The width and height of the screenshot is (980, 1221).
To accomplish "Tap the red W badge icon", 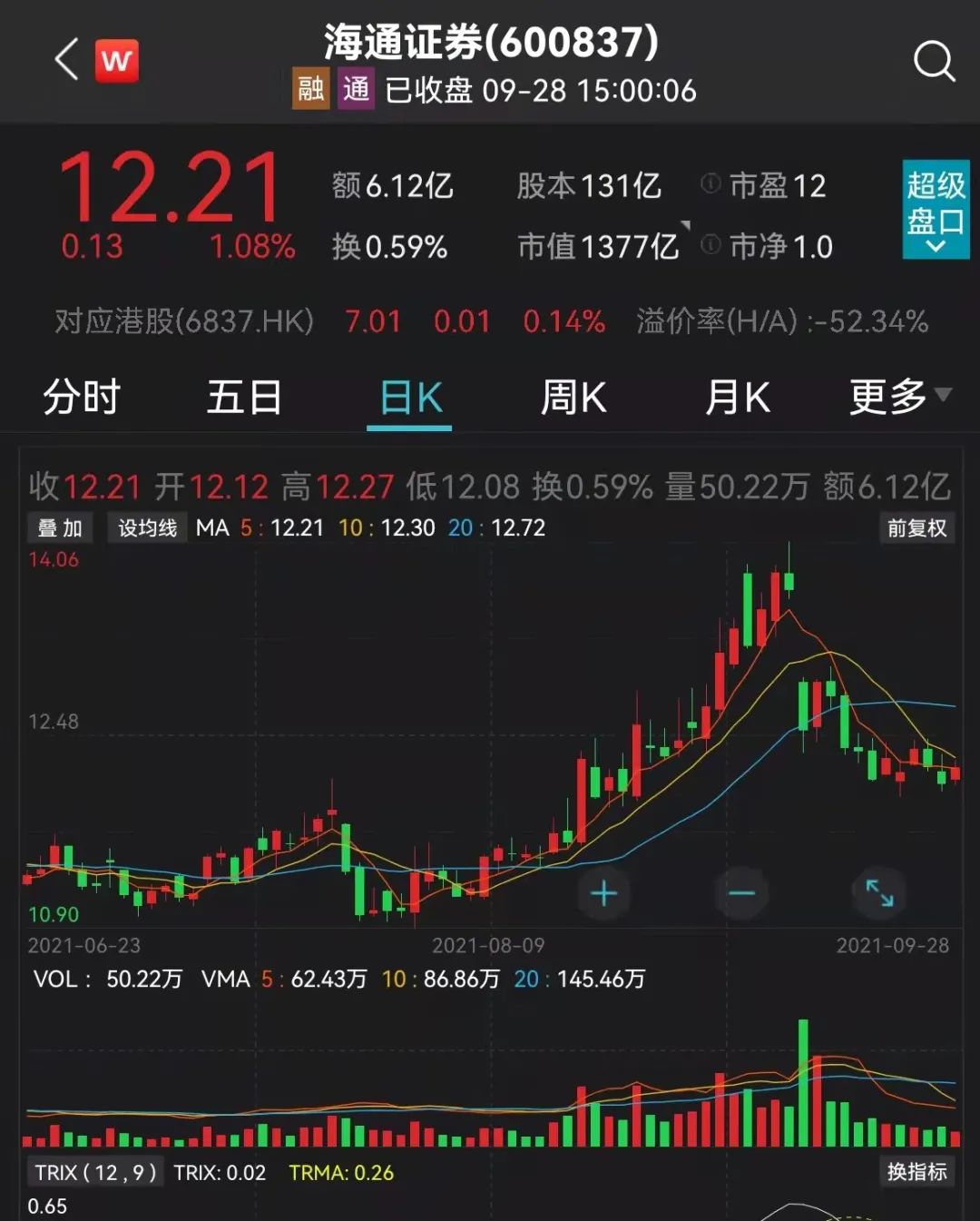I will [116, 61].
